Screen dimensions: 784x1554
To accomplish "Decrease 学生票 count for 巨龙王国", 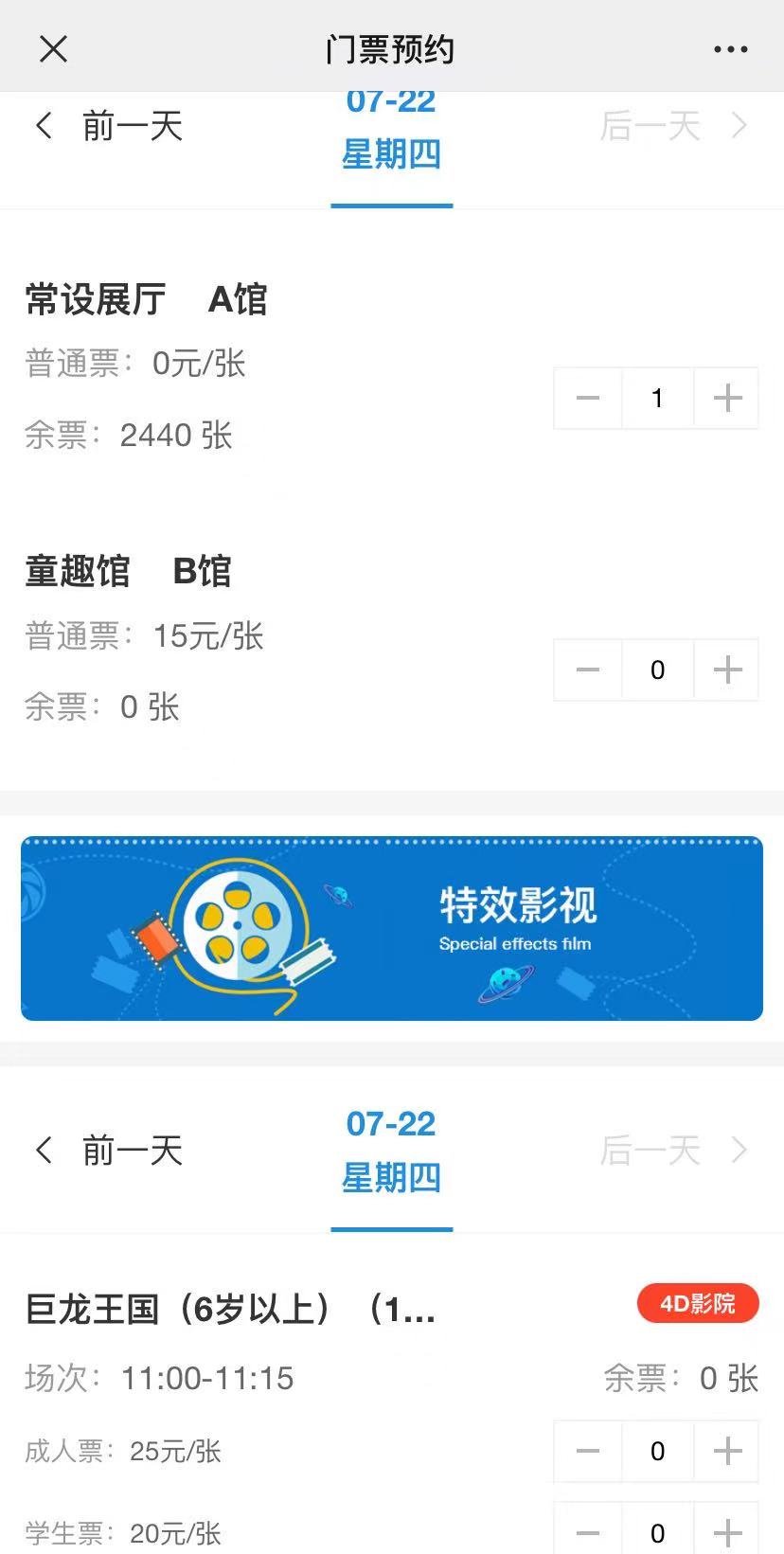I will [588, 1532].
